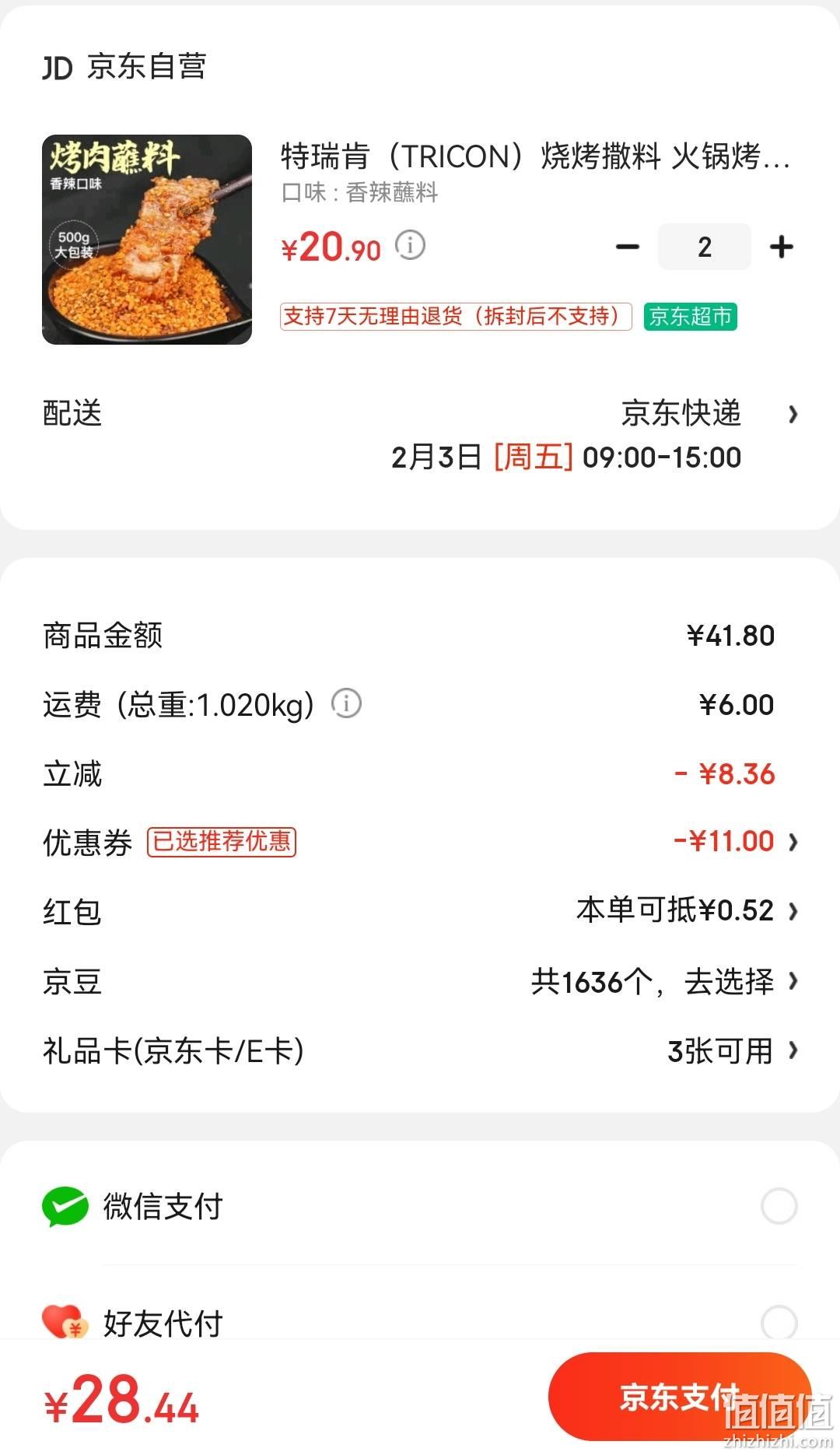
Task: Open the 红包 red packet row
Action: pos(420,911)
